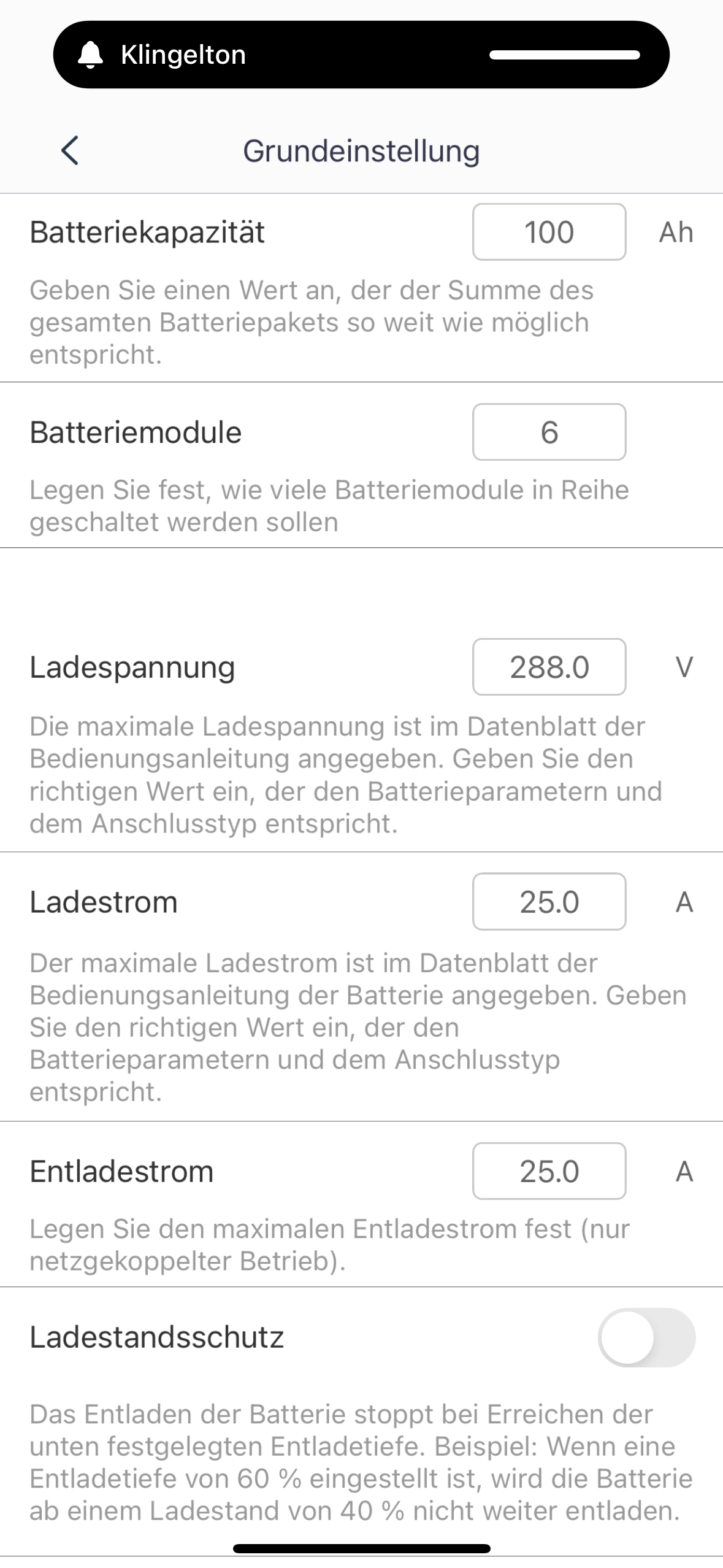723x1568 pixels.
Task: Edit the Batteriekapazität value field
Action: coord(549,232)
